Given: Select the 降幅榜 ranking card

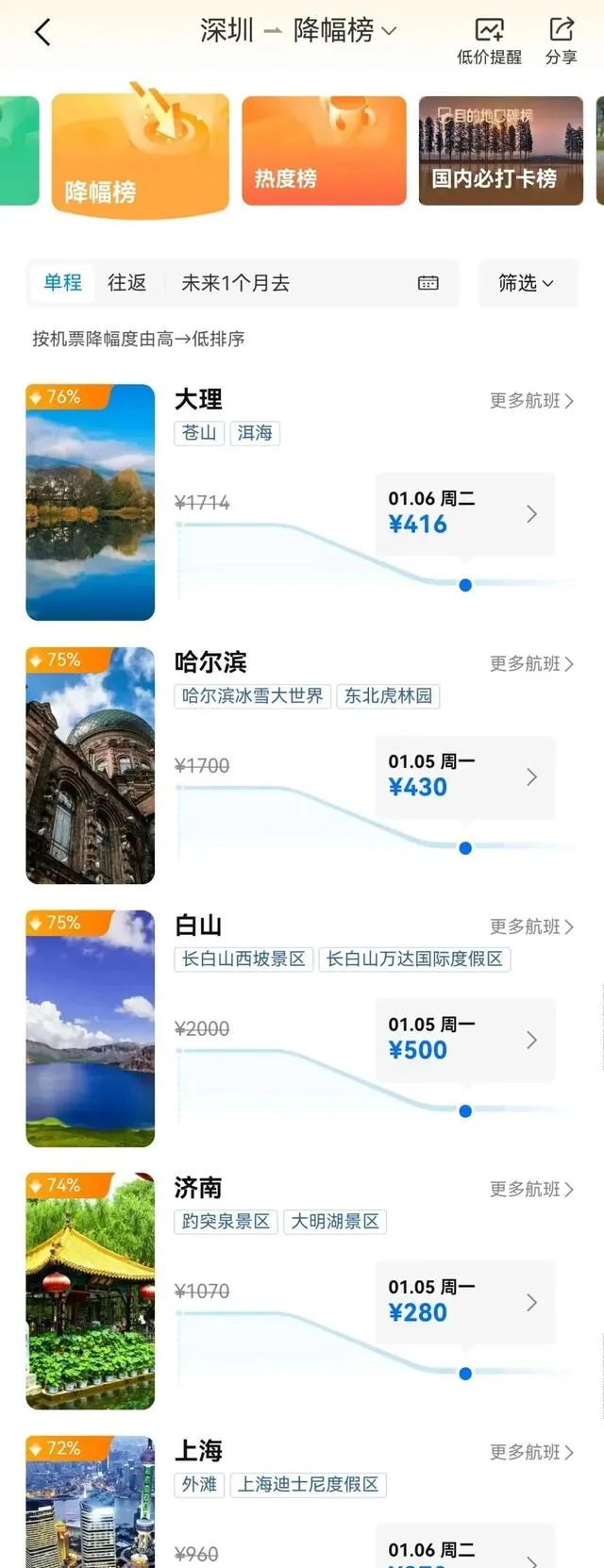Looking at the screenshot, I should (x=140, y=154).
